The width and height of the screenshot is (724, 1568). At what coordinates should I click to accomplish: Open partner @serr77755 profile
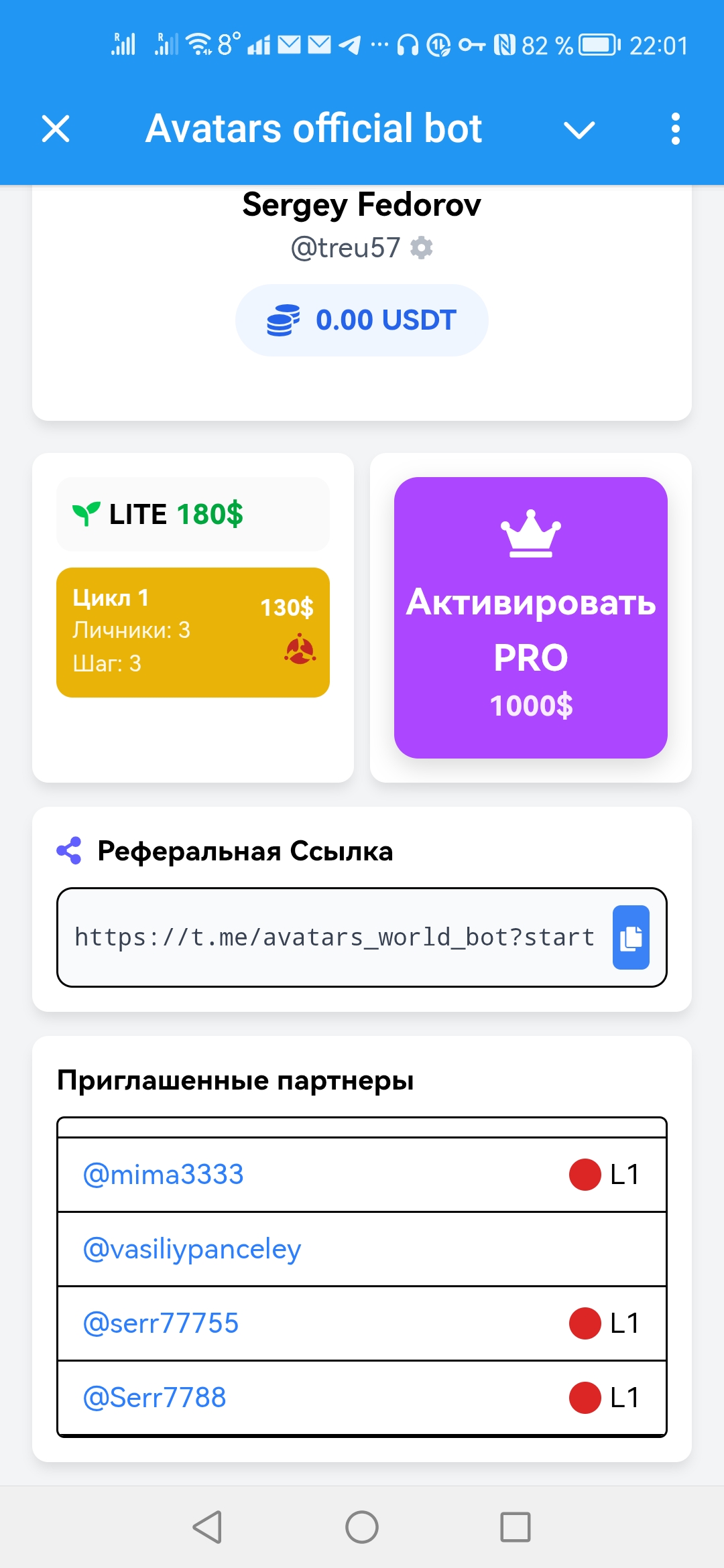[x=161, y=1323]
